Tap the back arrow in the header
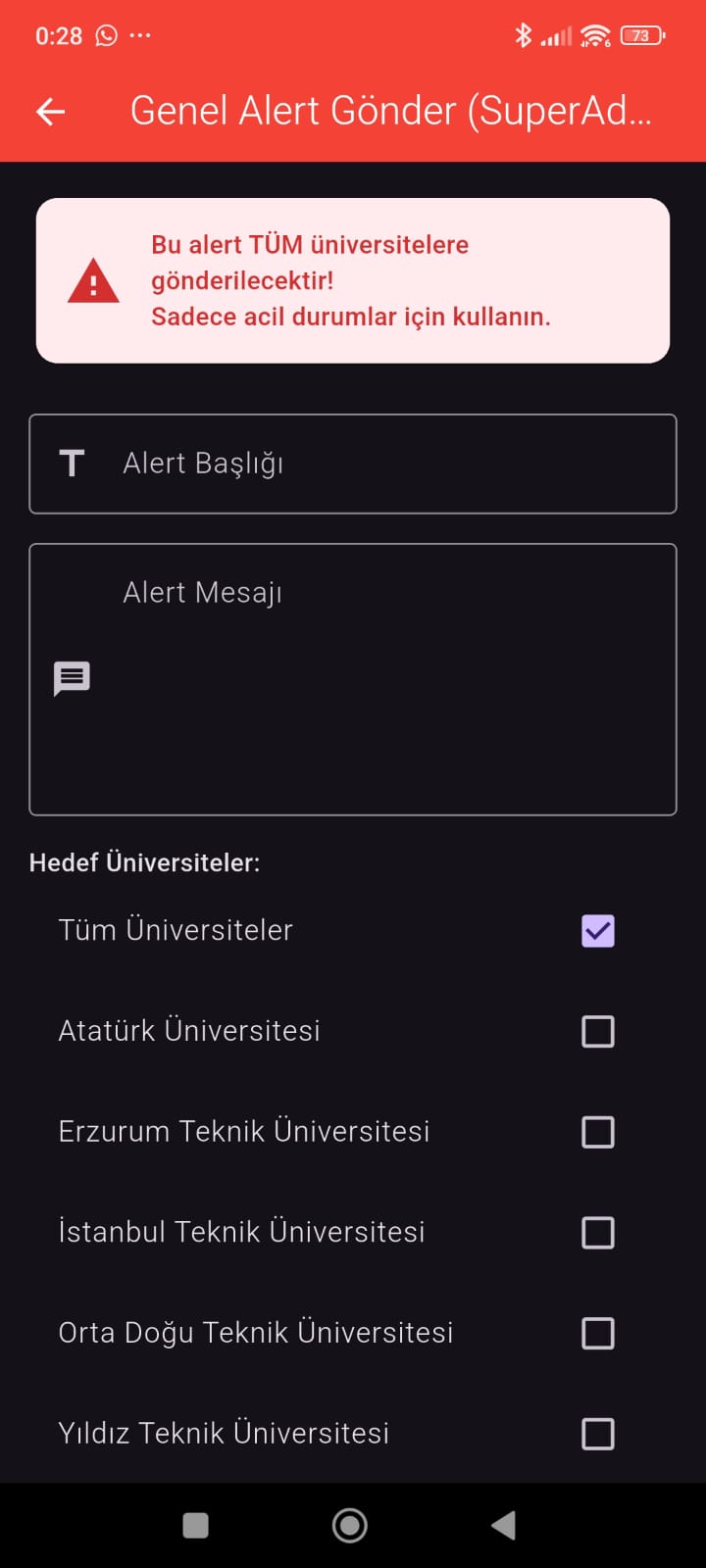 point(49,111)
